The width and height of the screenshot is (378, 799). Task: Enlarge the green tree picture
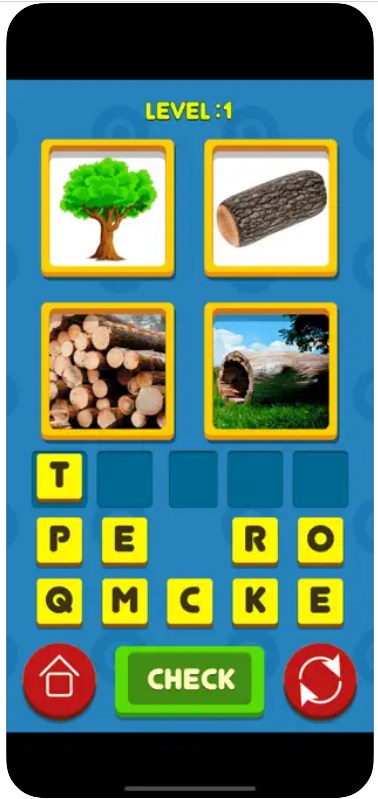[107, 208]
